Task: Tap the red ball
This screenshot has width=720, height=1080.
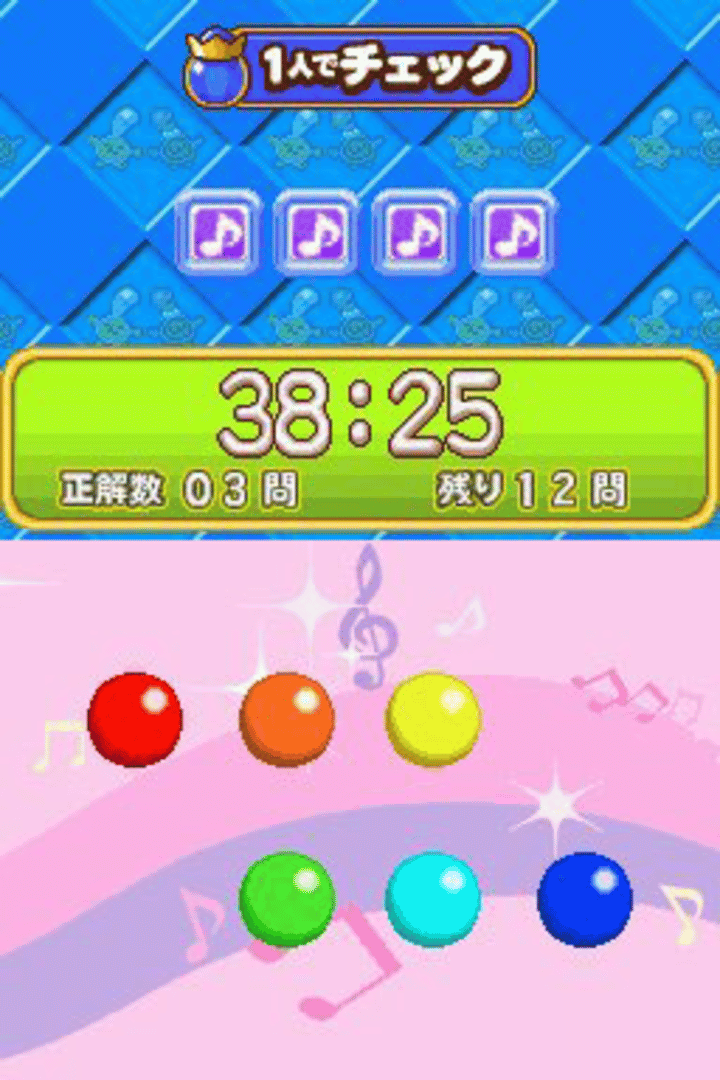Action: (135, 719)
